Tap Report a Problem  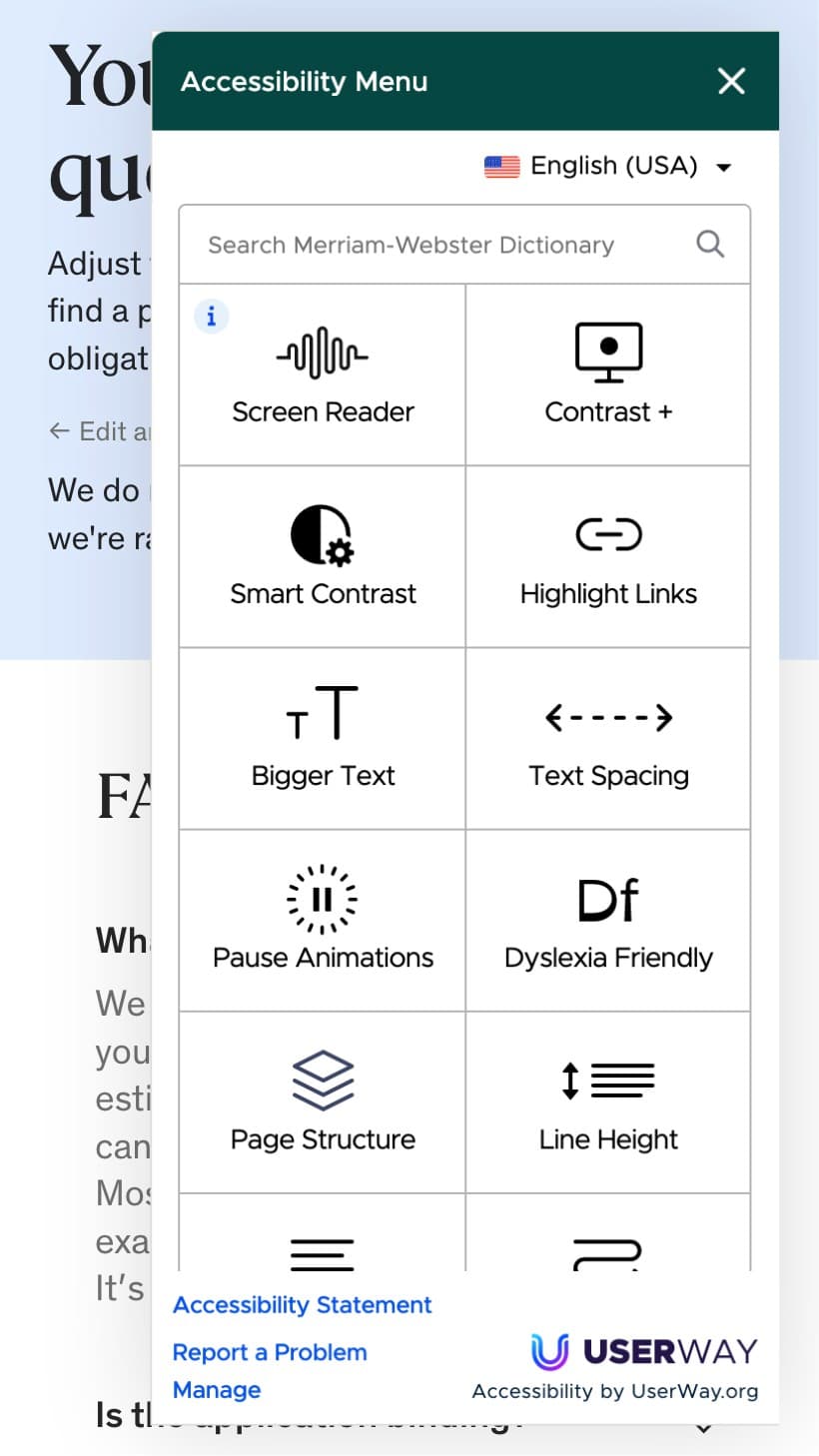coord(270,1352)
